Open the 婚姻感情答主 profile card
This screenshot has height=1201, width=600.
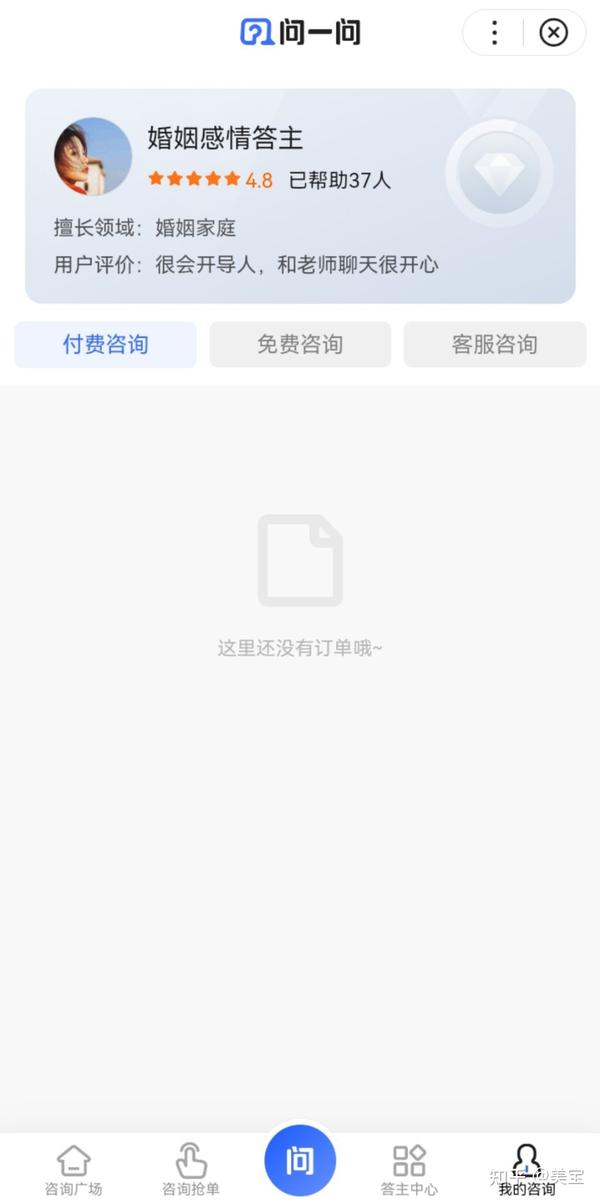[300, 196]
